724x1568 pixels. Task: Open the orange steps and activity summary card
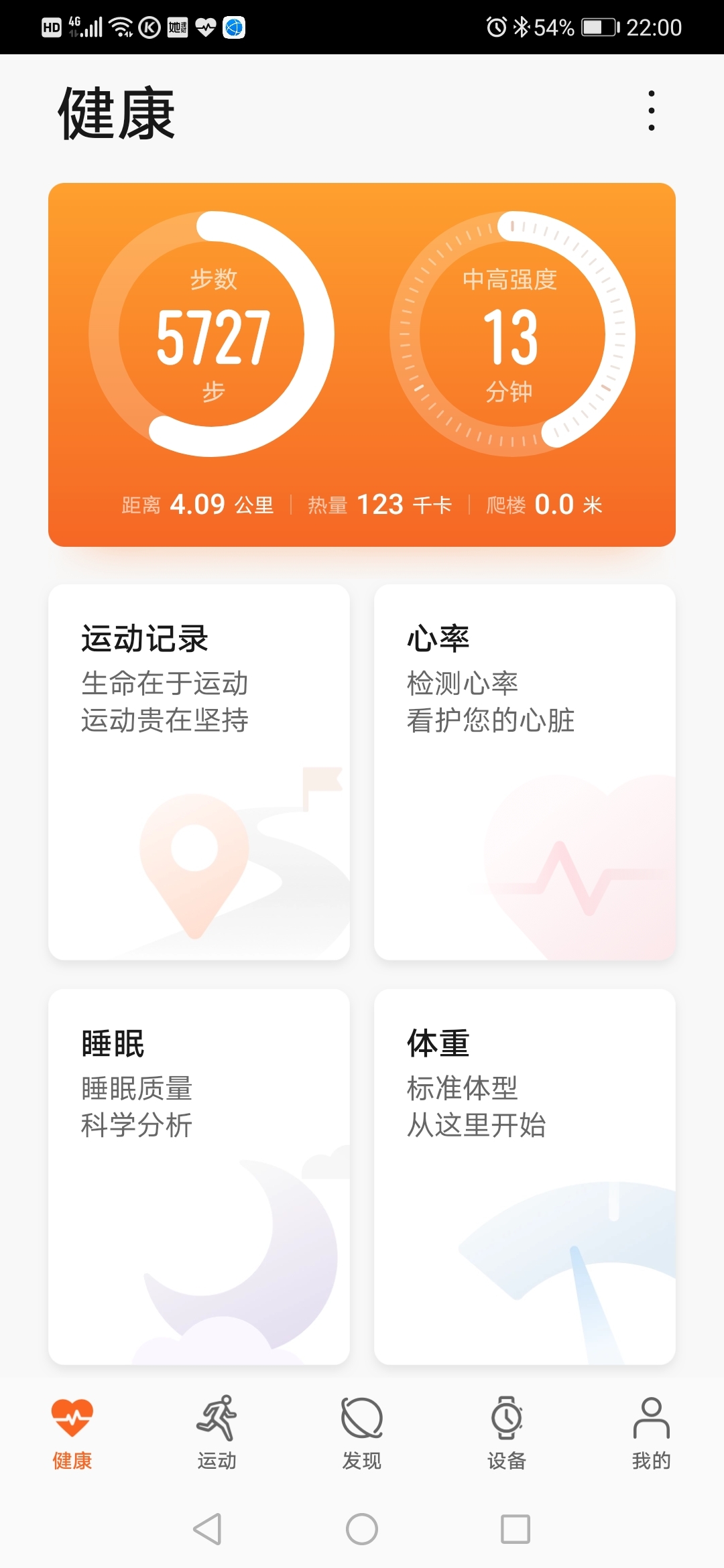click(x=362, y=365)
